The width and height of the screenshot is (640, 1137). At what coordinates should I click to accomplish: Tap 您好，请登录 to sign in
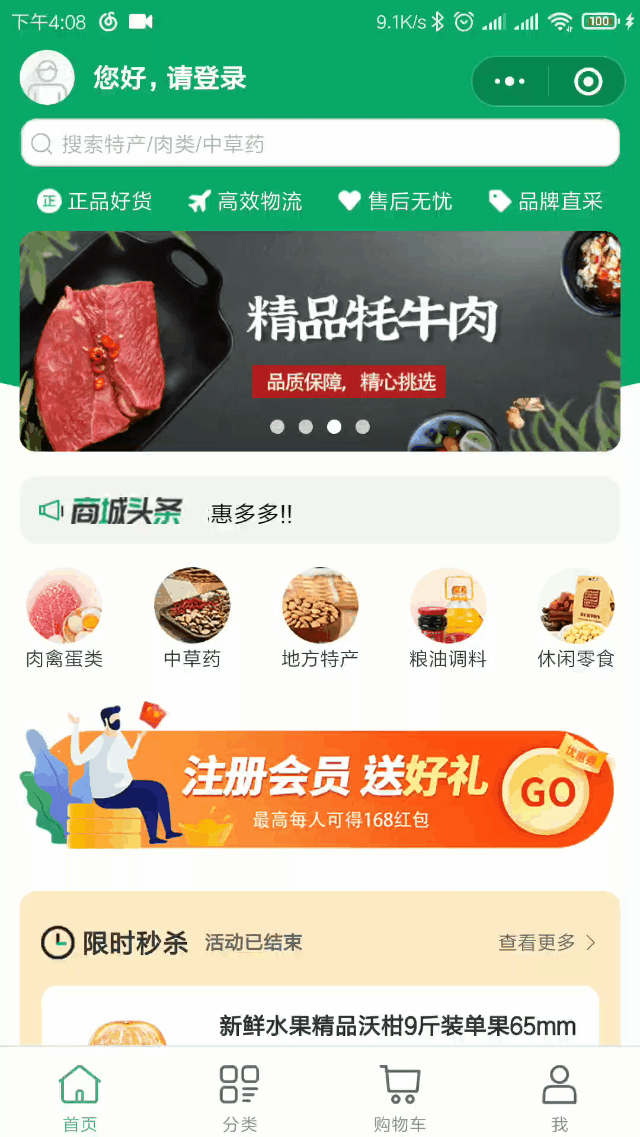coord(170,79)
